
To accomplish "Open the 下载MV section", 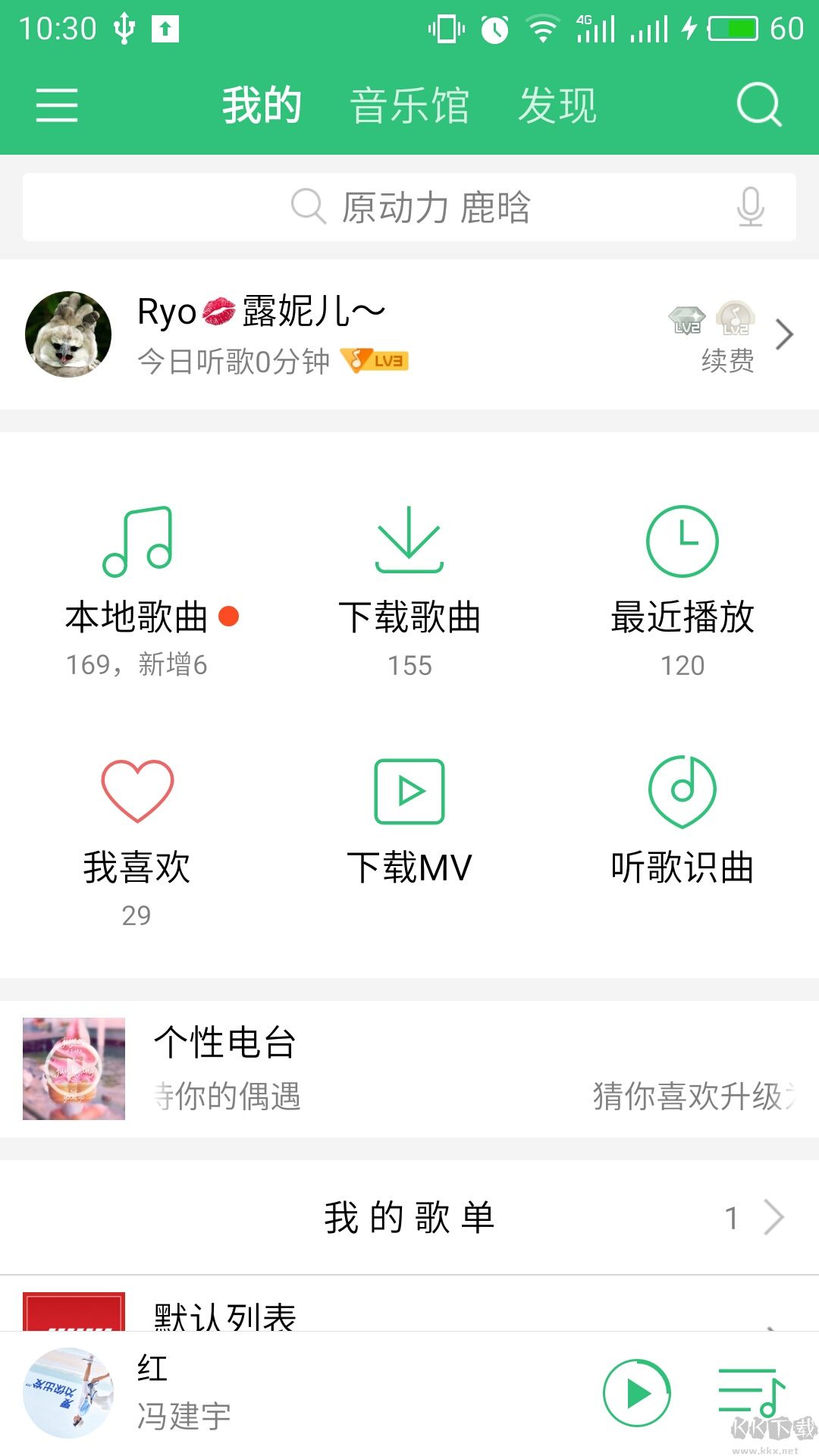I will pyautogui.click(x=409, y=792).
